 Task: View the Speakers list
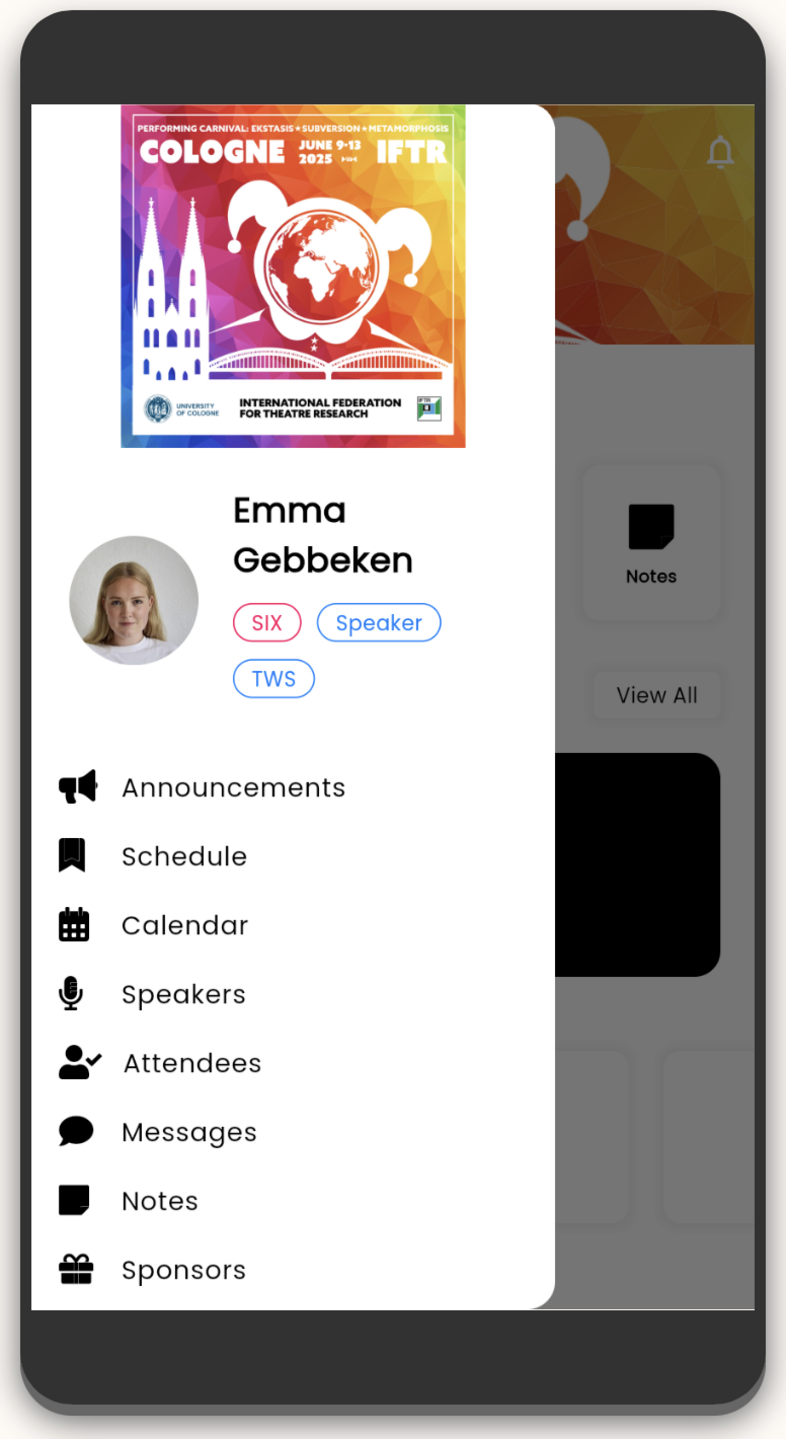click(293, 994)
